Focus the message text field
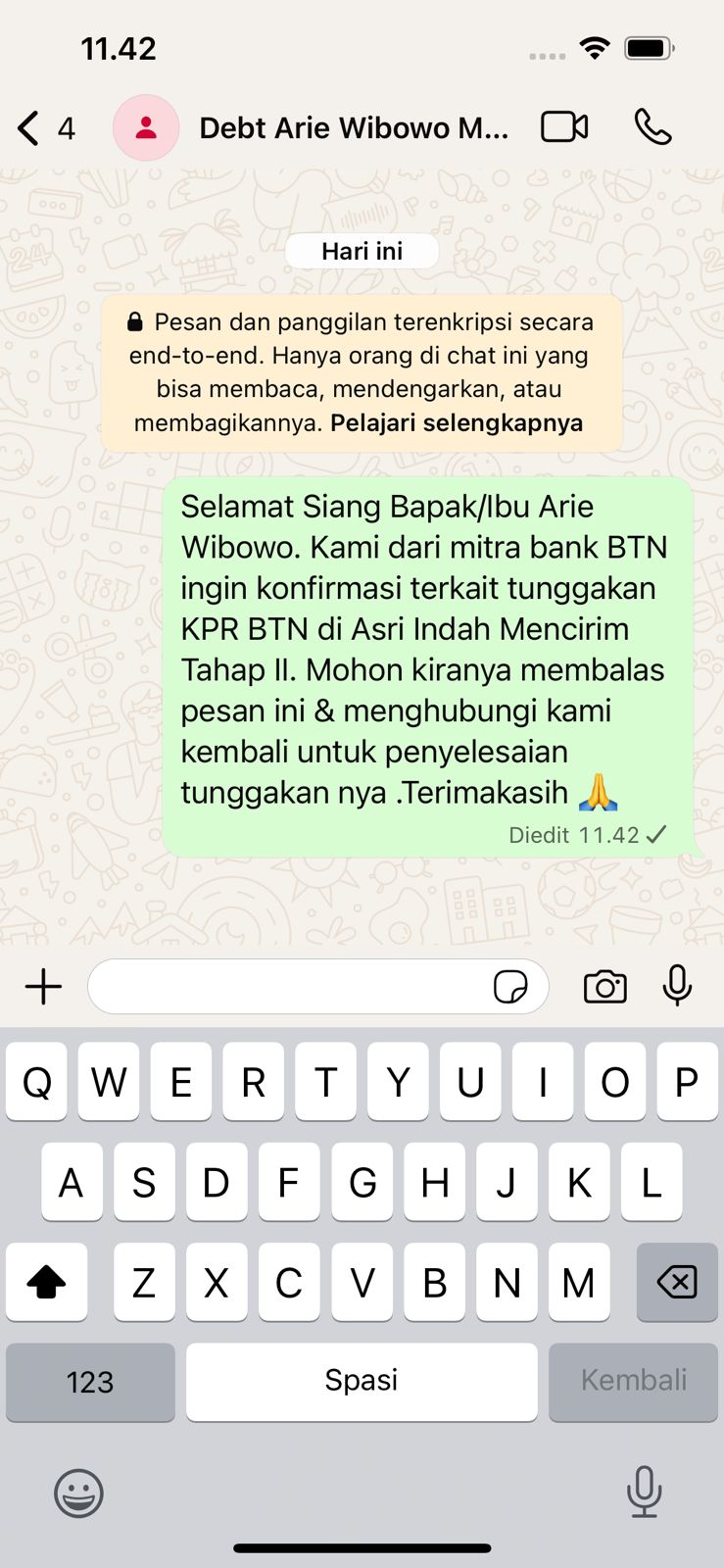Viewport: 724px width, 1568px height. (x=289, y=987)
